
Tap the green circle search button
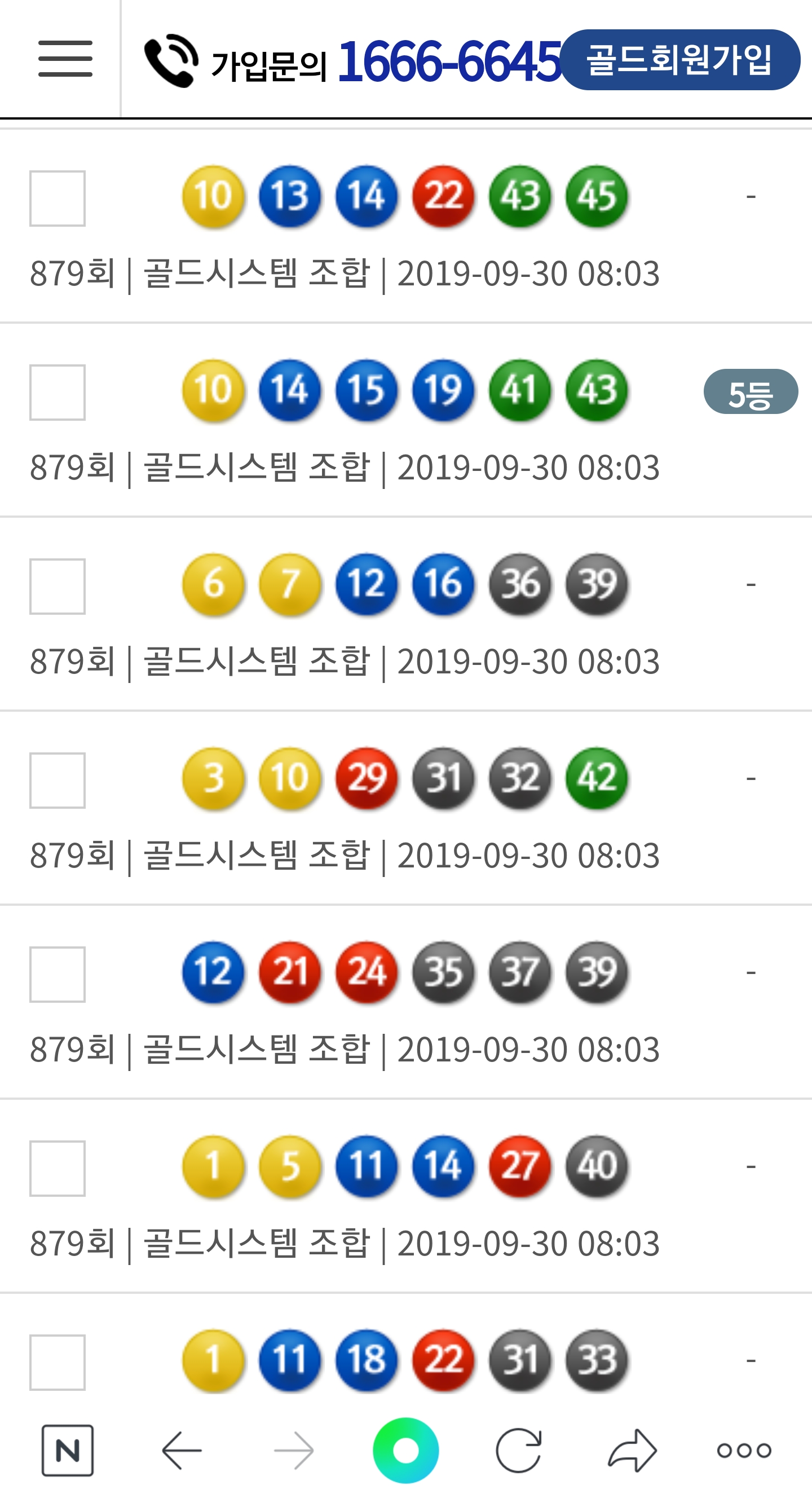tap(405, 1450)
